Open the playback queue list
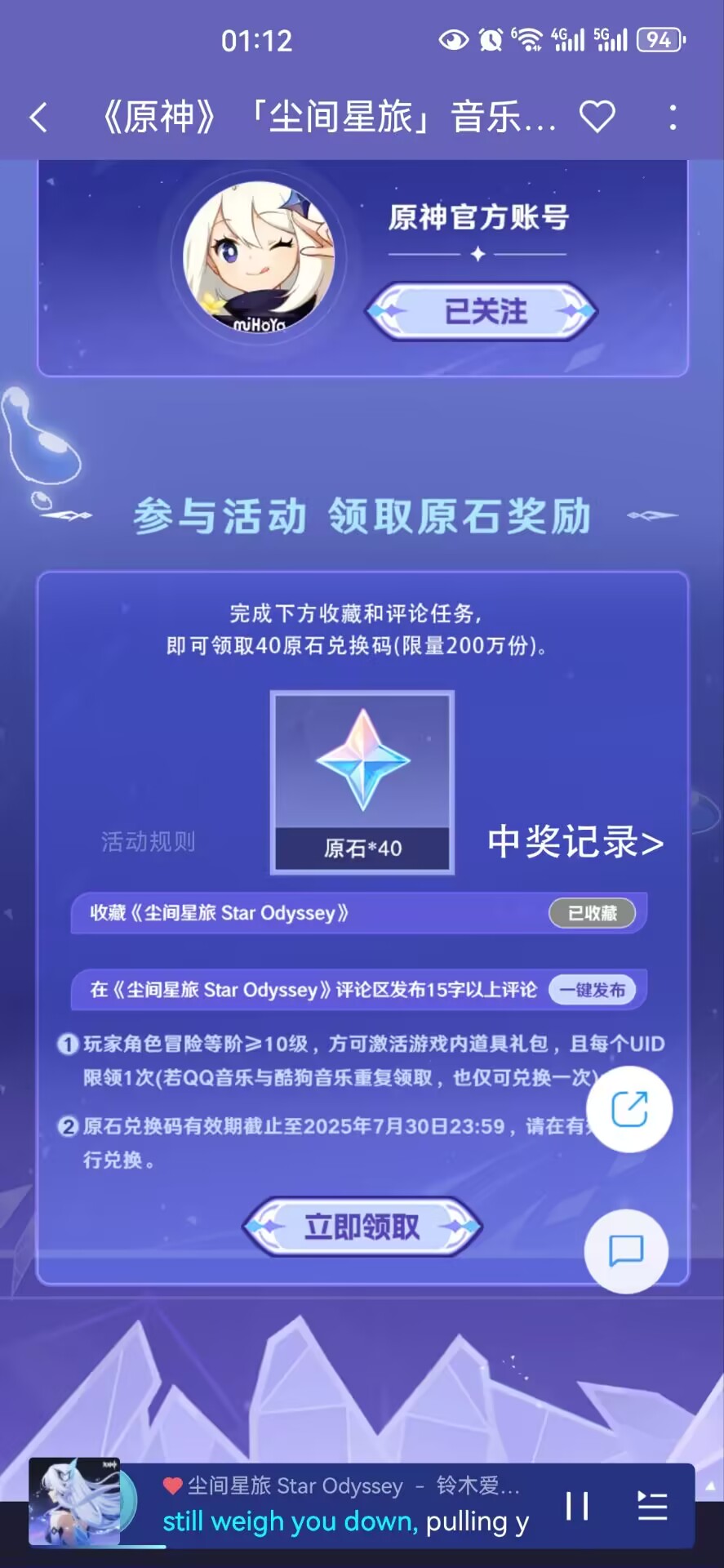 pyautogui.click(x=652, y=1505)
